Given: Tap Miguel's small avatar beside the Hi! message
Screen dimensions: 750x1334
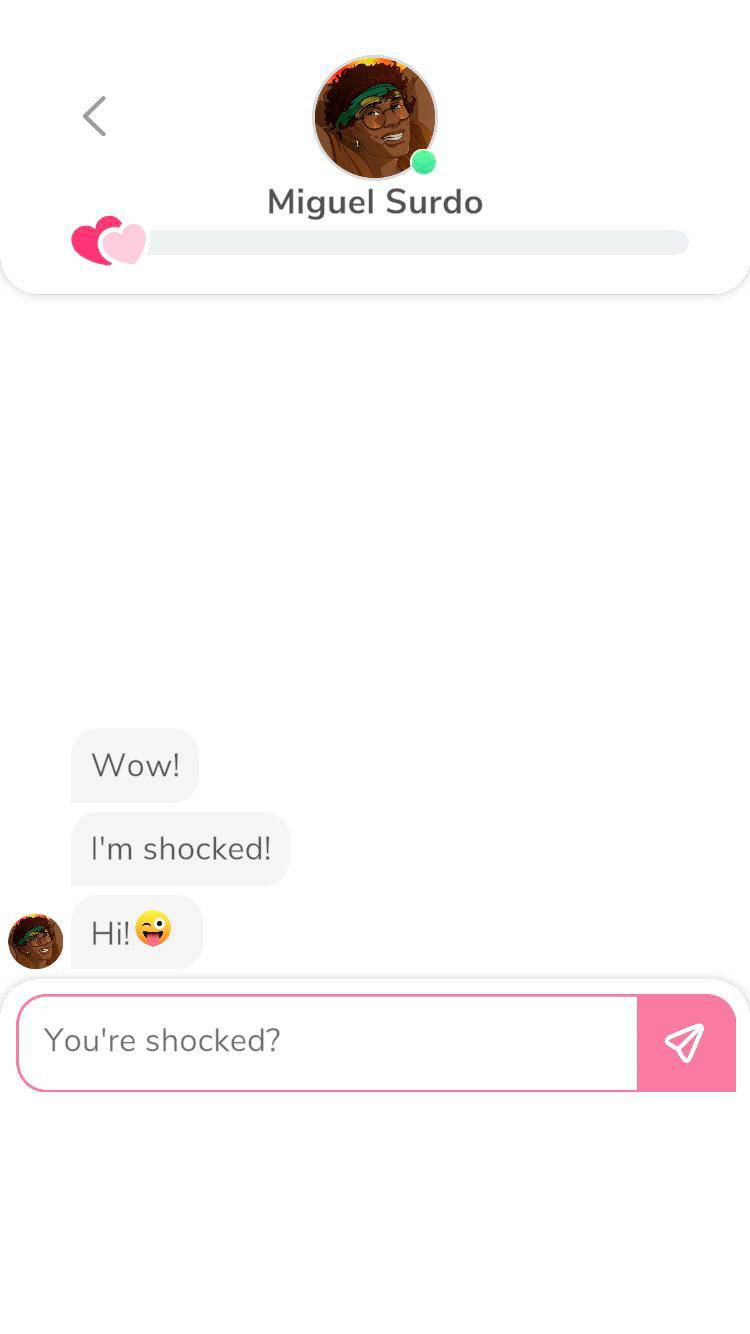Looking at the screenshot, I should click(x=36, y=941).
